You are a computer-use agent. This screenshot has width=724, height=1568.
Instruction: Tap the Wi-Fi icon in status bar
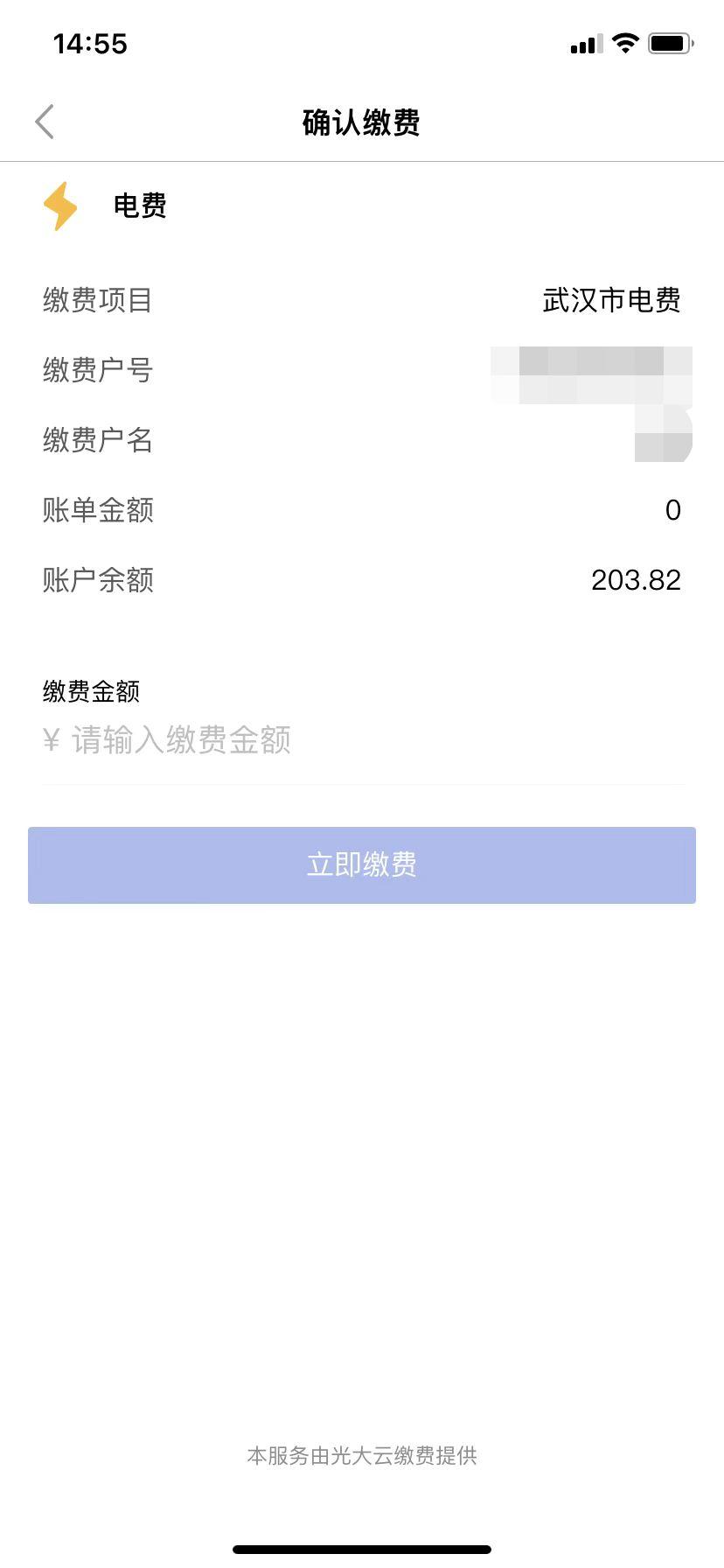coord(624,42)
